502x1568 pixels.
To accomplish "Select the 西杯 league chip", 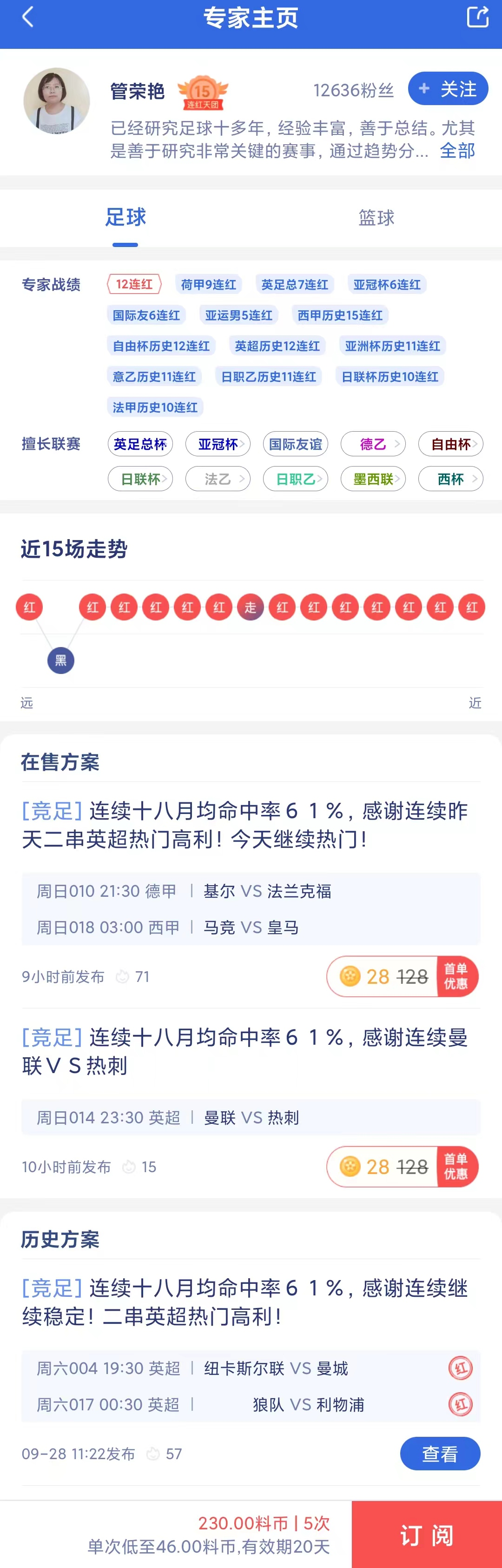I will tap(451, 479).
